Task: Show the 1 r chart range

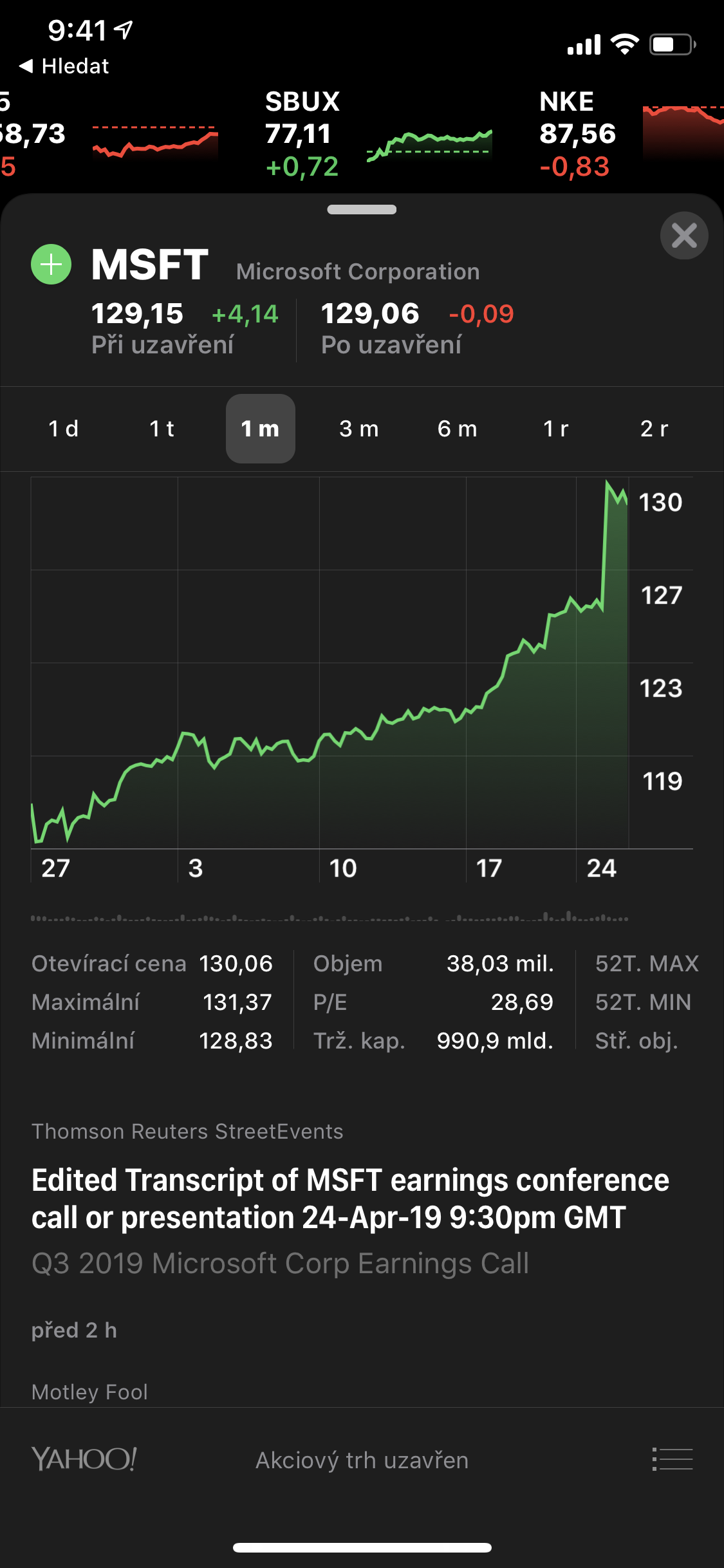Action: [x=555, y=429]
